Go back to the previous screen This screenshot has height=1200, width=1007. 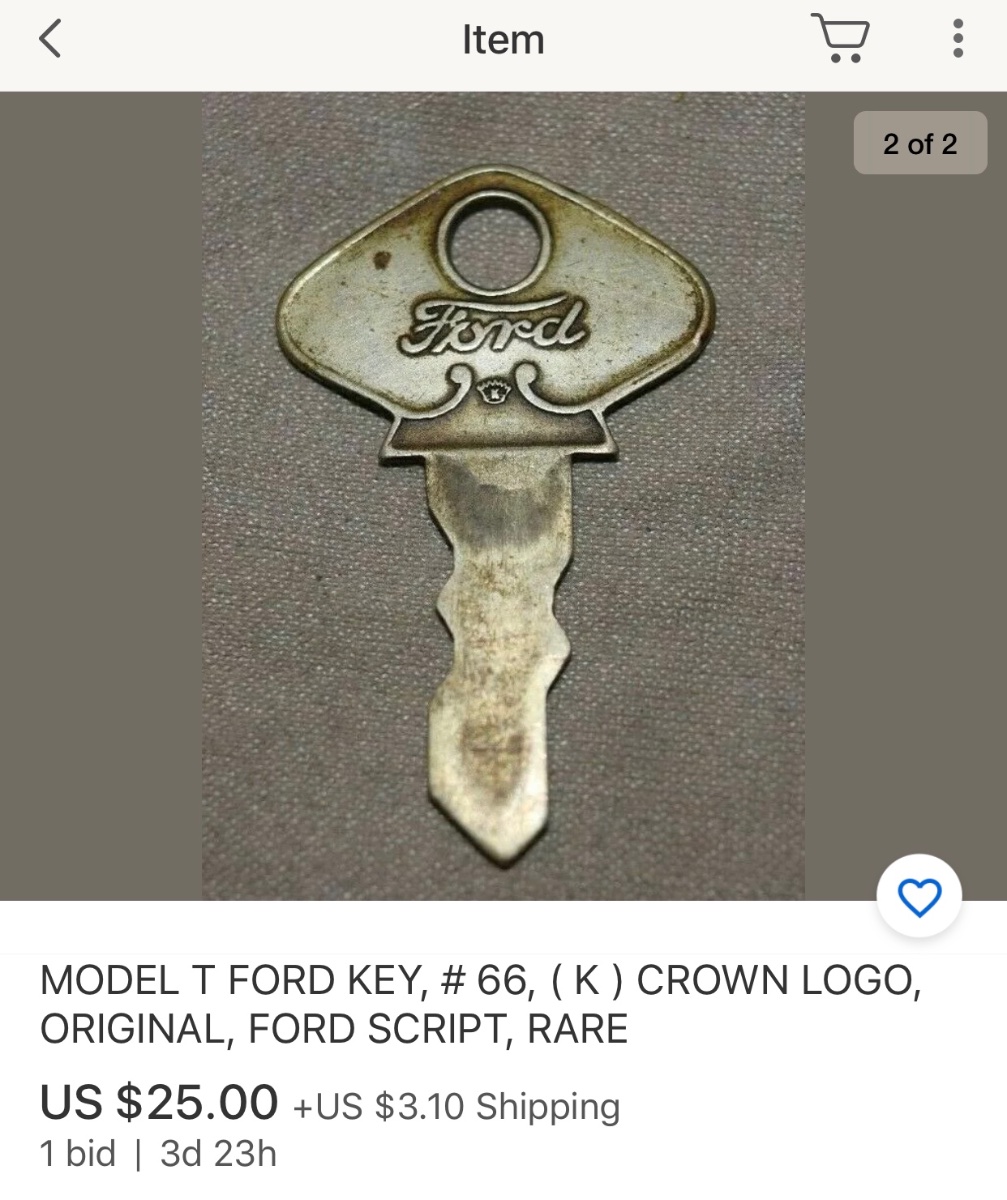point(50,40)
